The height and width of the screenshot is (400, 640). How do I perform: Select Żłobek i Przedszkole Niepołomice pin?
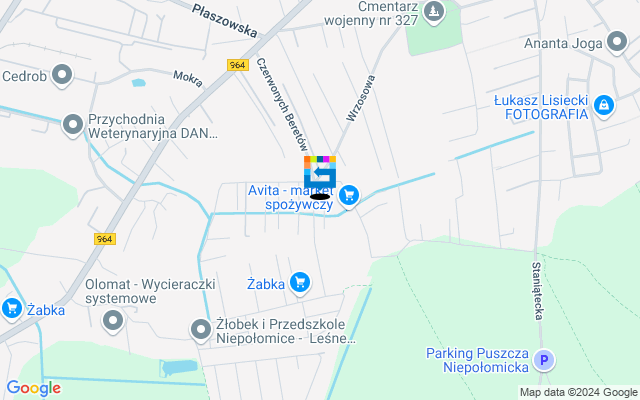coord(201,328)
